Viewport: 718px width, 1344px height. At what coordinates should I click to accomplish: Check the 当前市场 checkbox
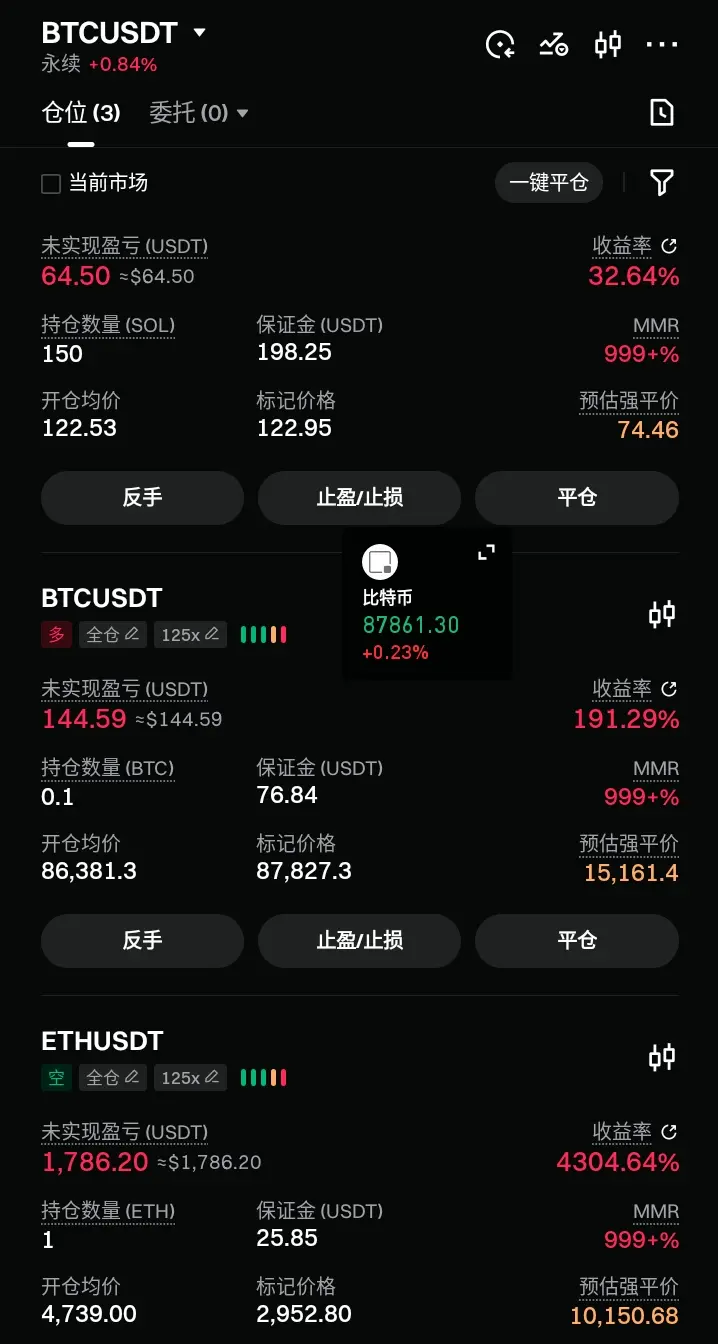tap(51, 183)
